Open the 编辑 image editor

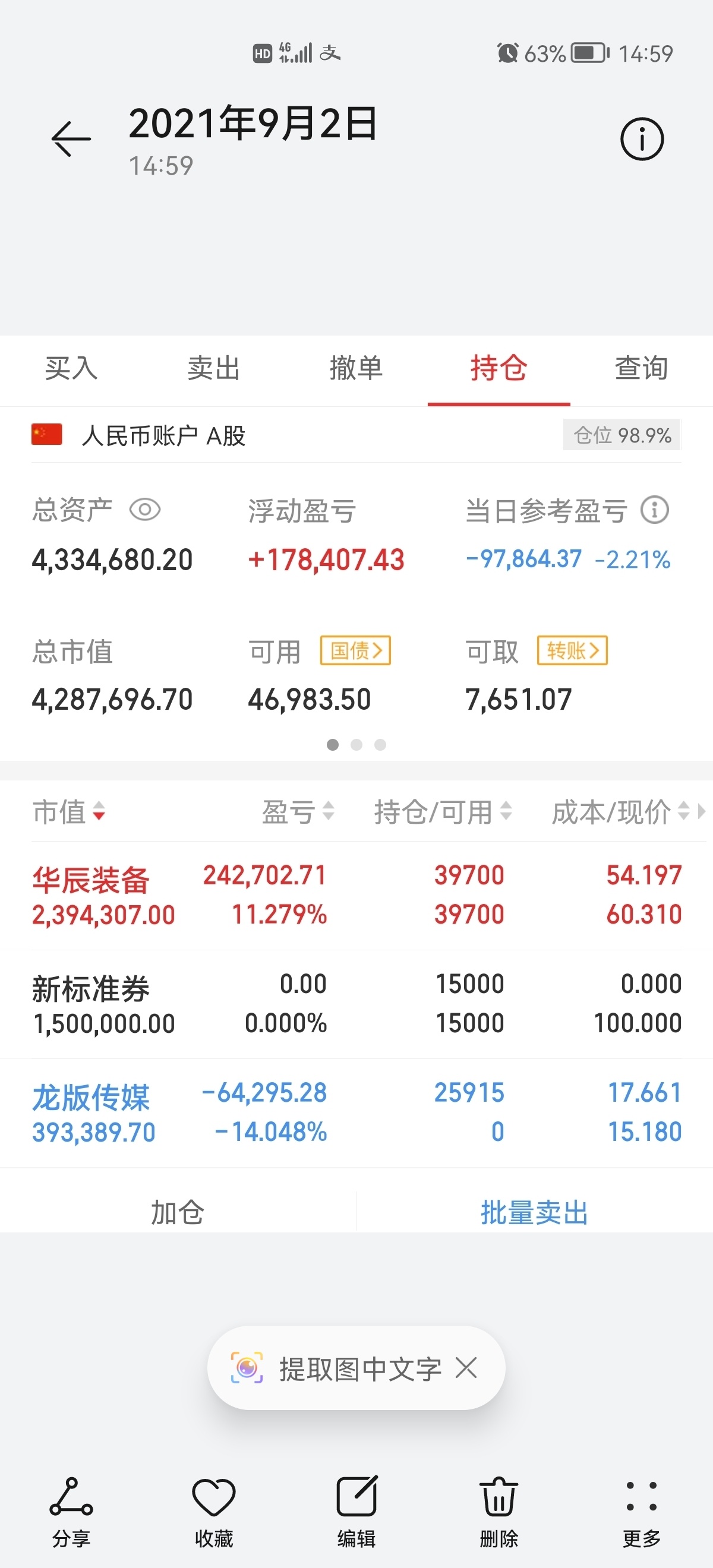[x=356, y=1512]
